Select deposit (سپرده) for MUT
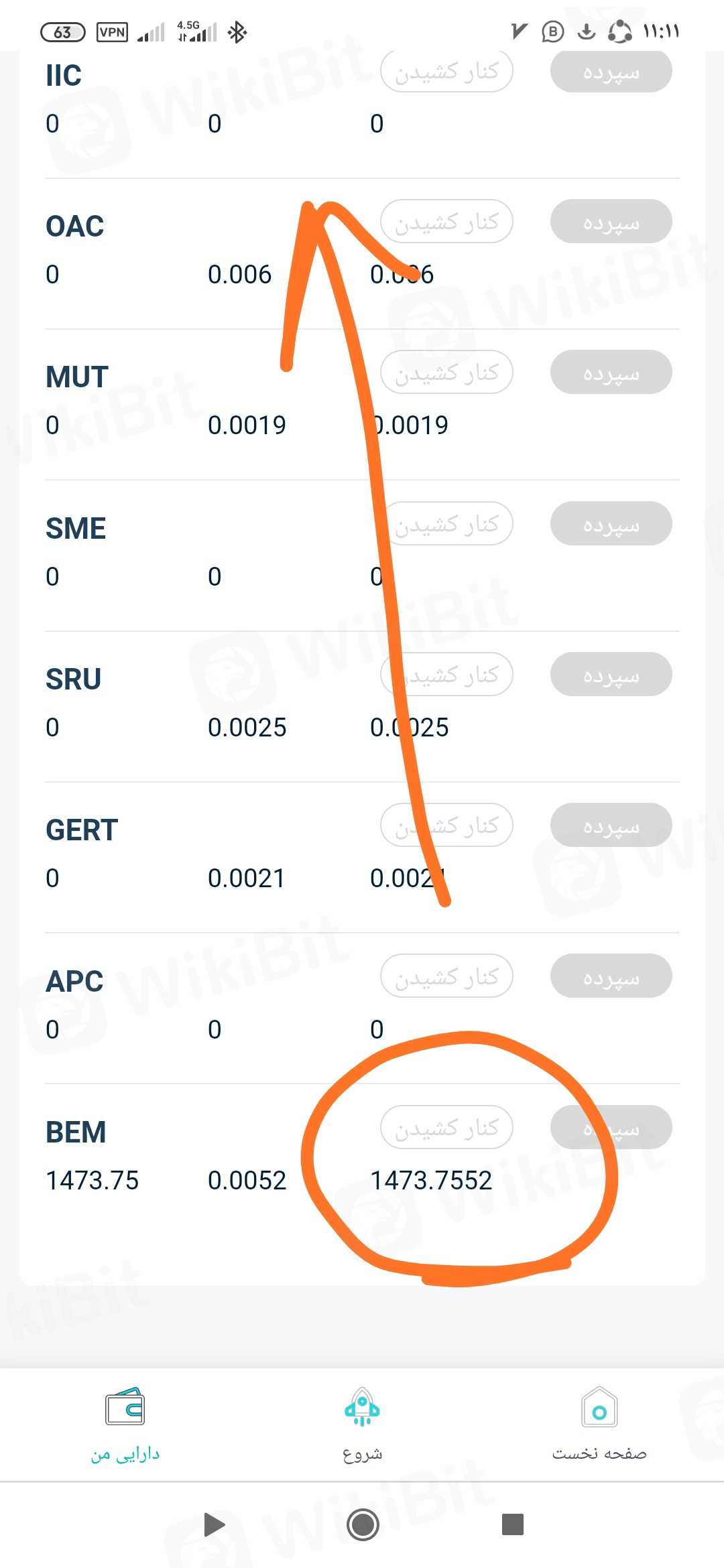This screenshot has height=1568, width=724. pos(611,372)
